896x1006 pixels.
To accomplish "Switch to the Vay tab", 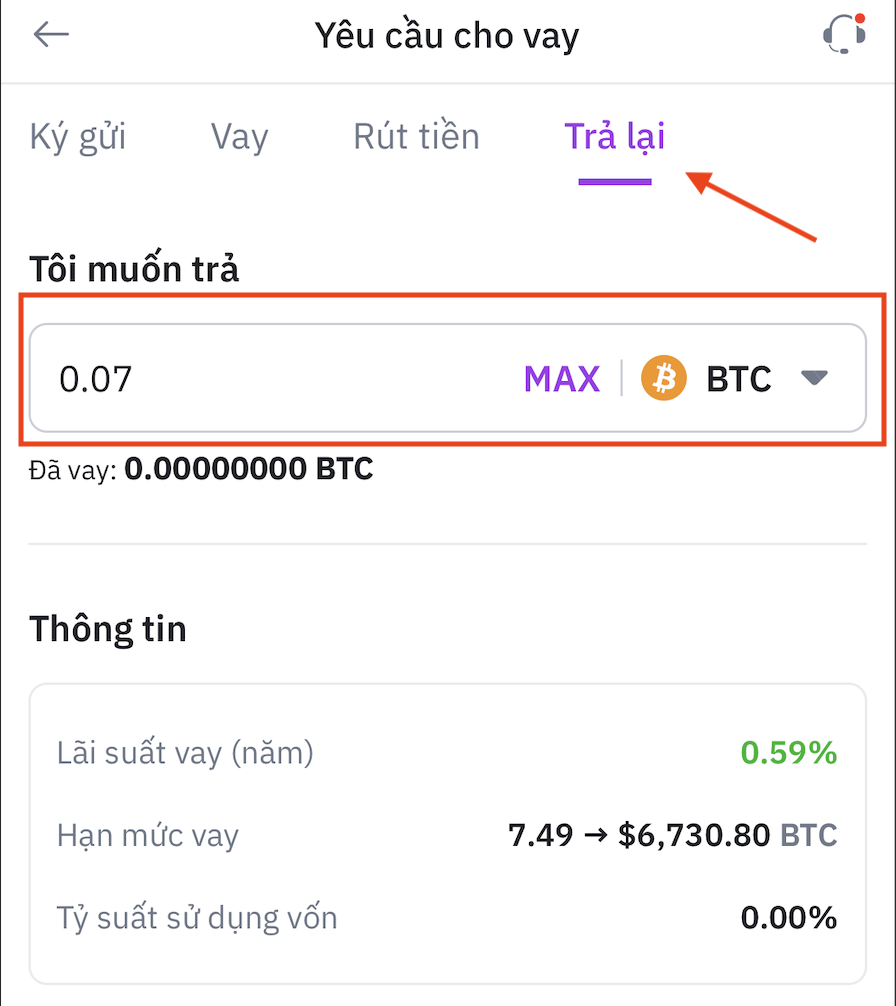I will pos(239,136).
